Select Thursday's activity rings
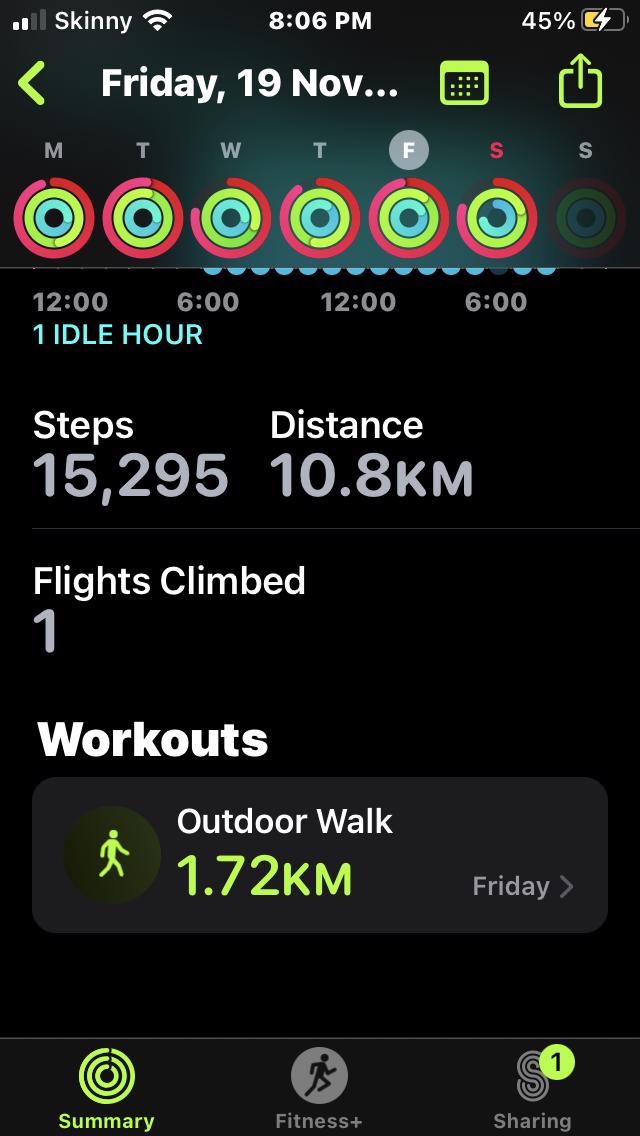Screen dimensions: 640x1136 tap(319, 217)
